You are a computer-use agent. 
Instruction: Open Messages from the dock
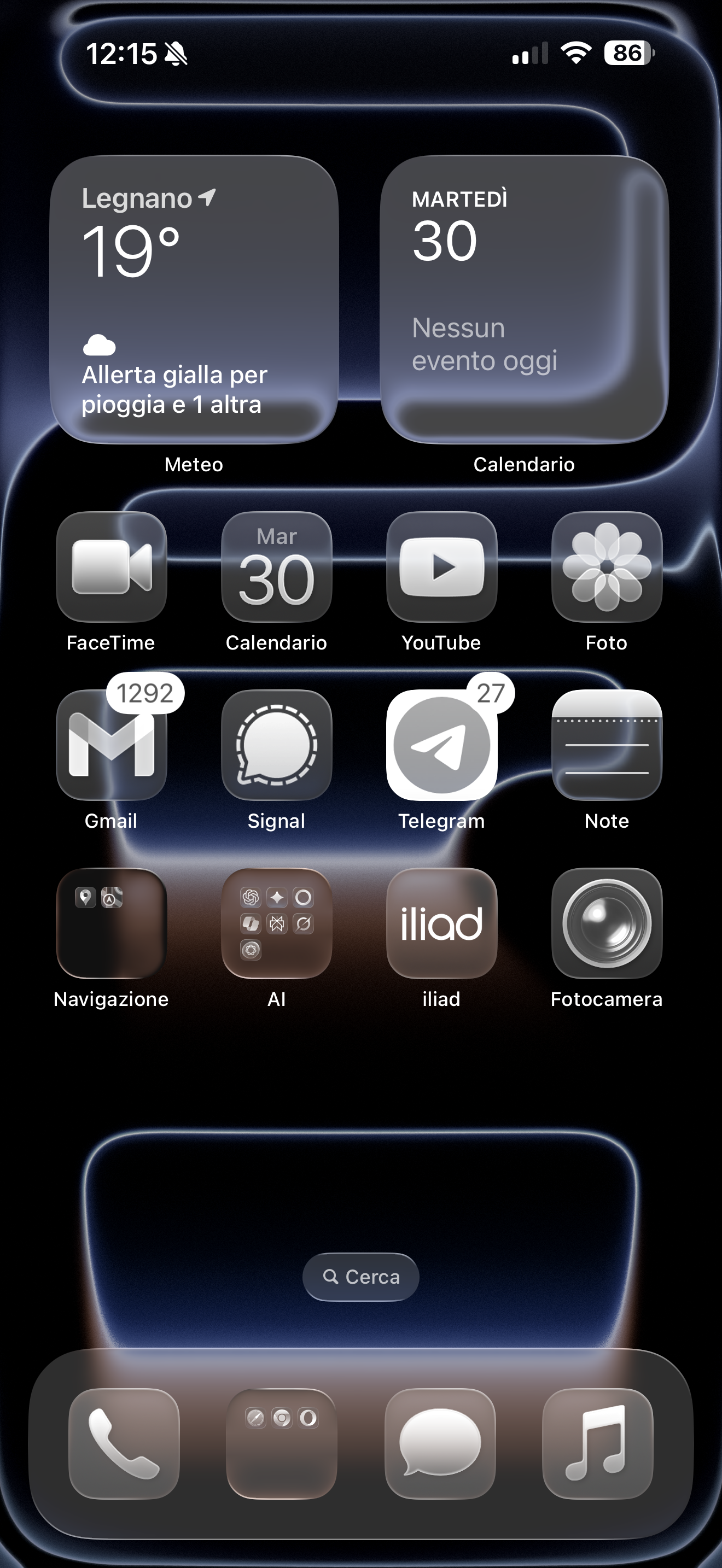coord(440,1443)
